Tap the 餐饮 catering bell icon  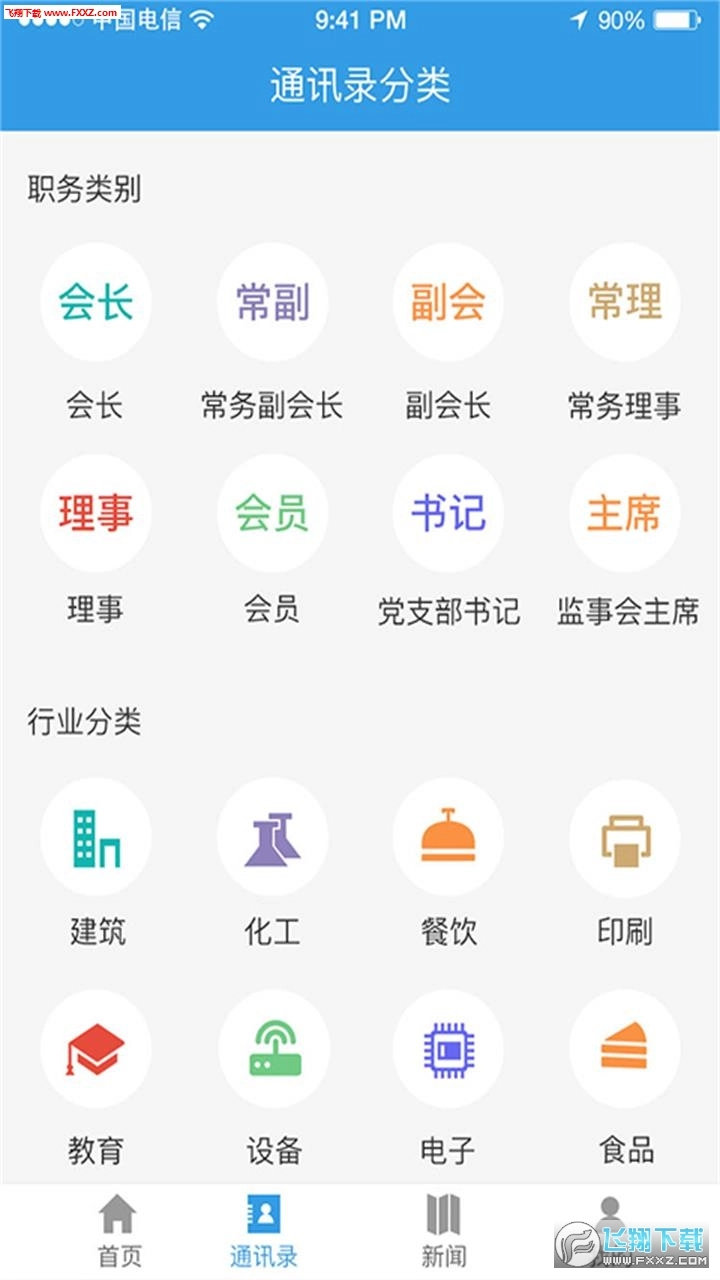point(448,838)
